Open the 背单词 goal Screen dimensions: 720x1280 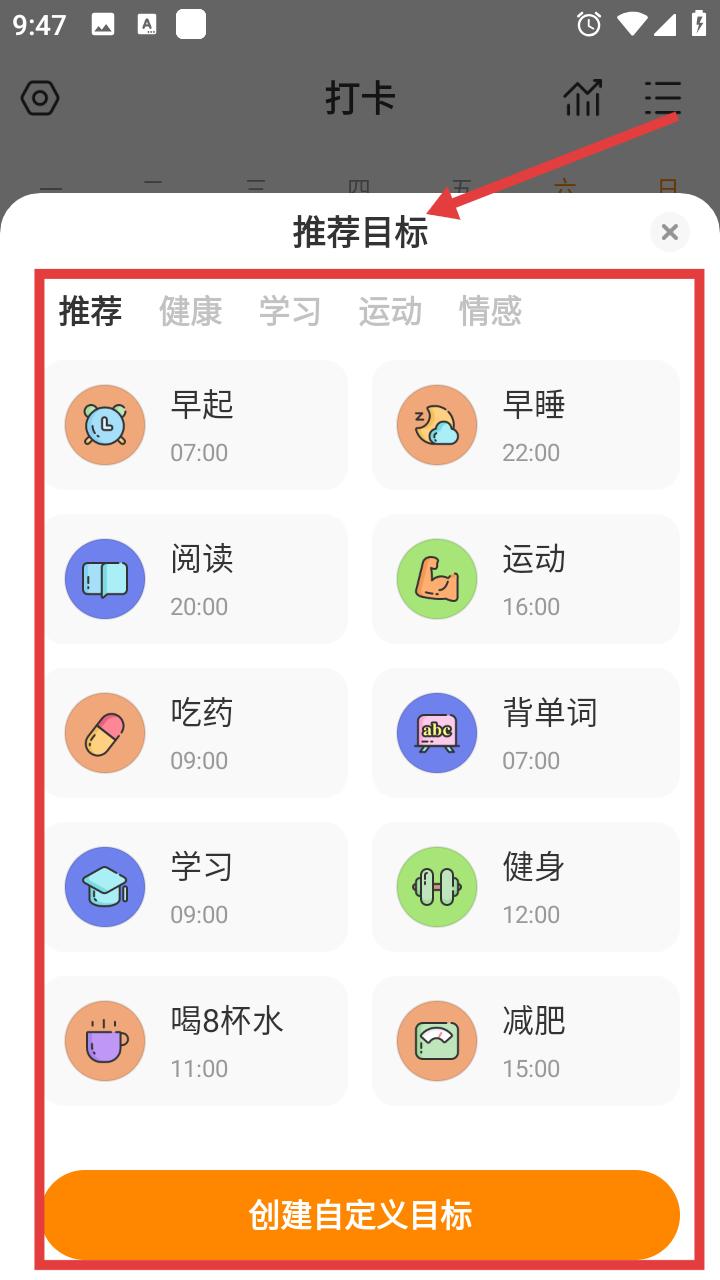point(526,733)
